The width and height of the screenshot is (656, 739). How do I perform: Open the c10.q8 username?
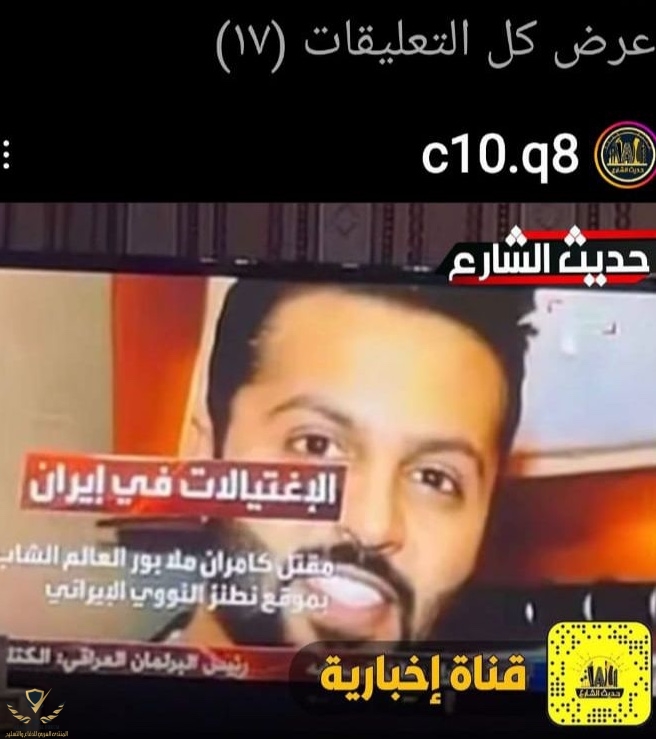tap(500, 157)
